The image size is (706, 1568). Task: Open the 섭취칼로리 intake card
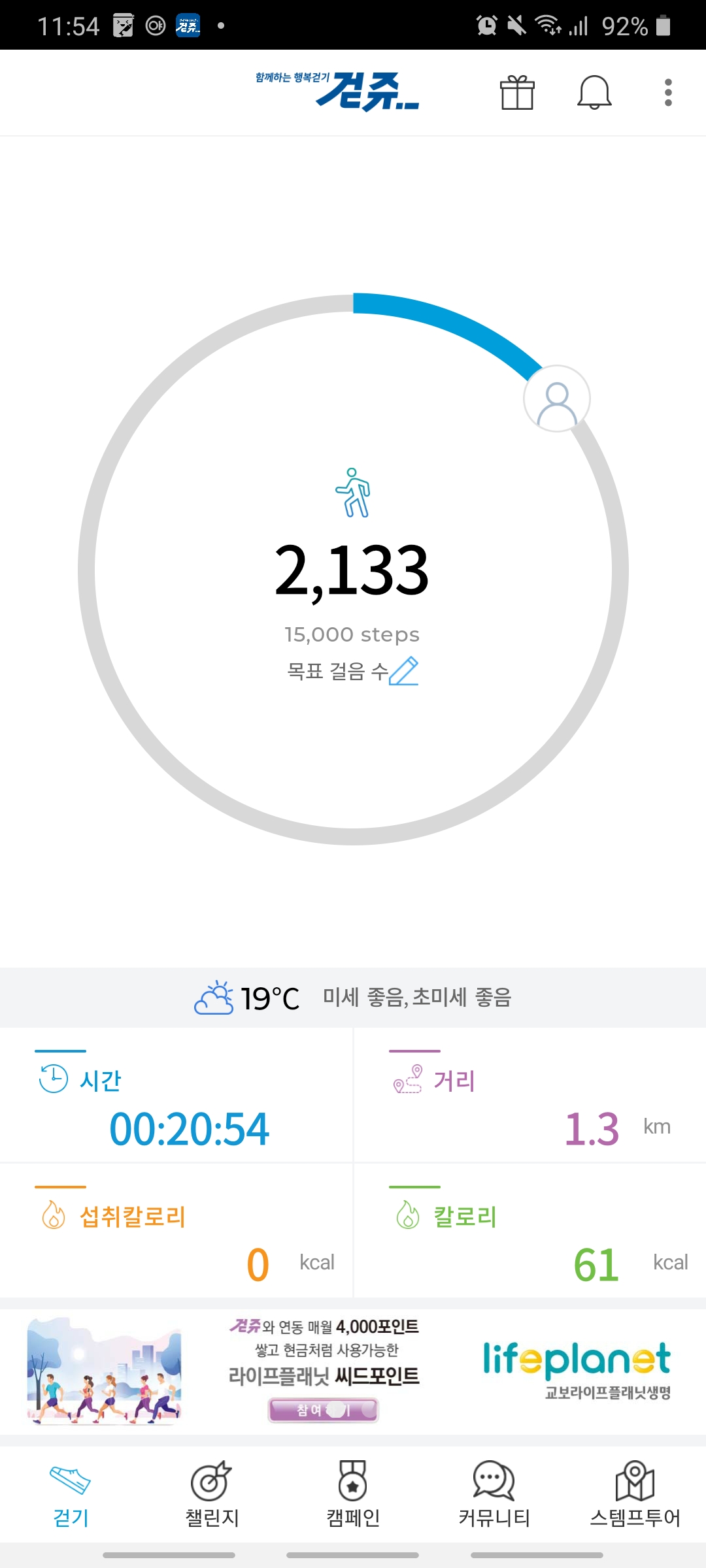pyautogui.click(x=176, y=1232)
